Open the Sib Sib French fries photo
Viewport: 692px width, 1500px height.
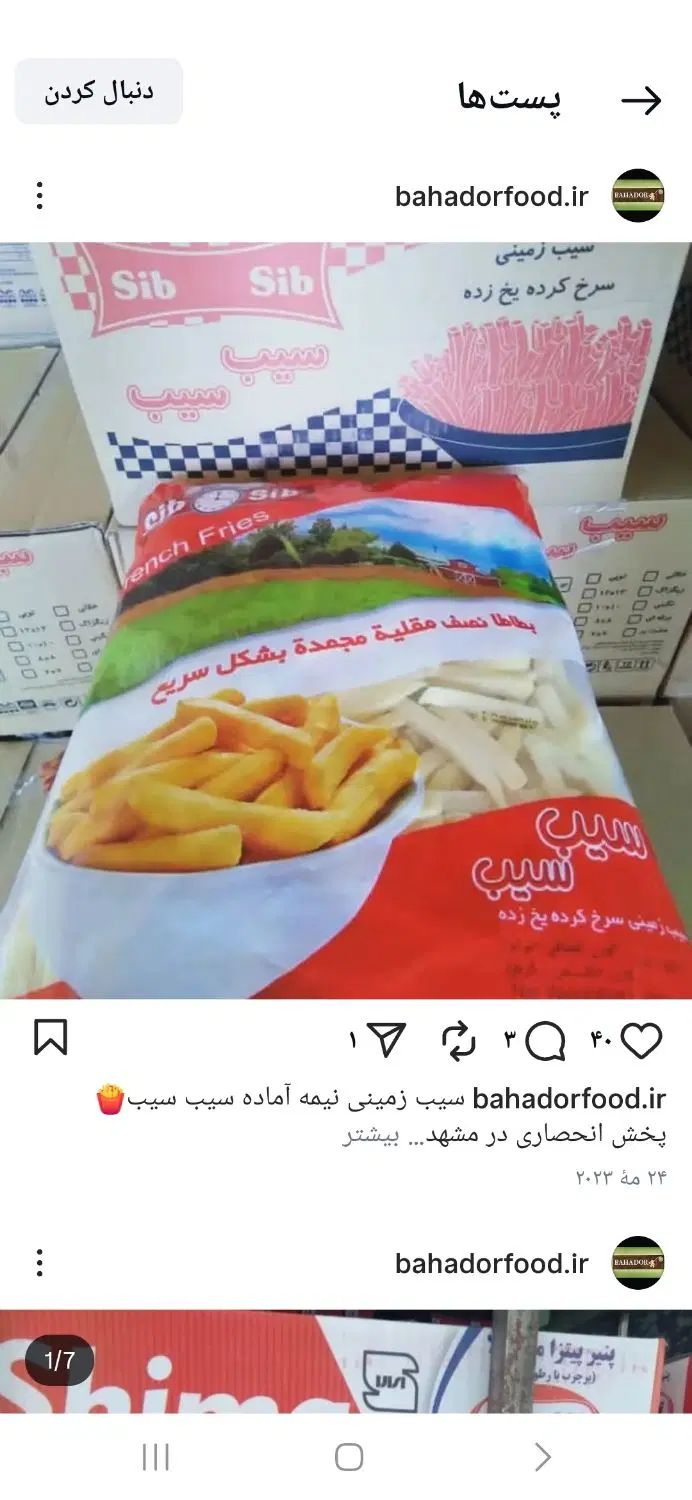[346, 620]
